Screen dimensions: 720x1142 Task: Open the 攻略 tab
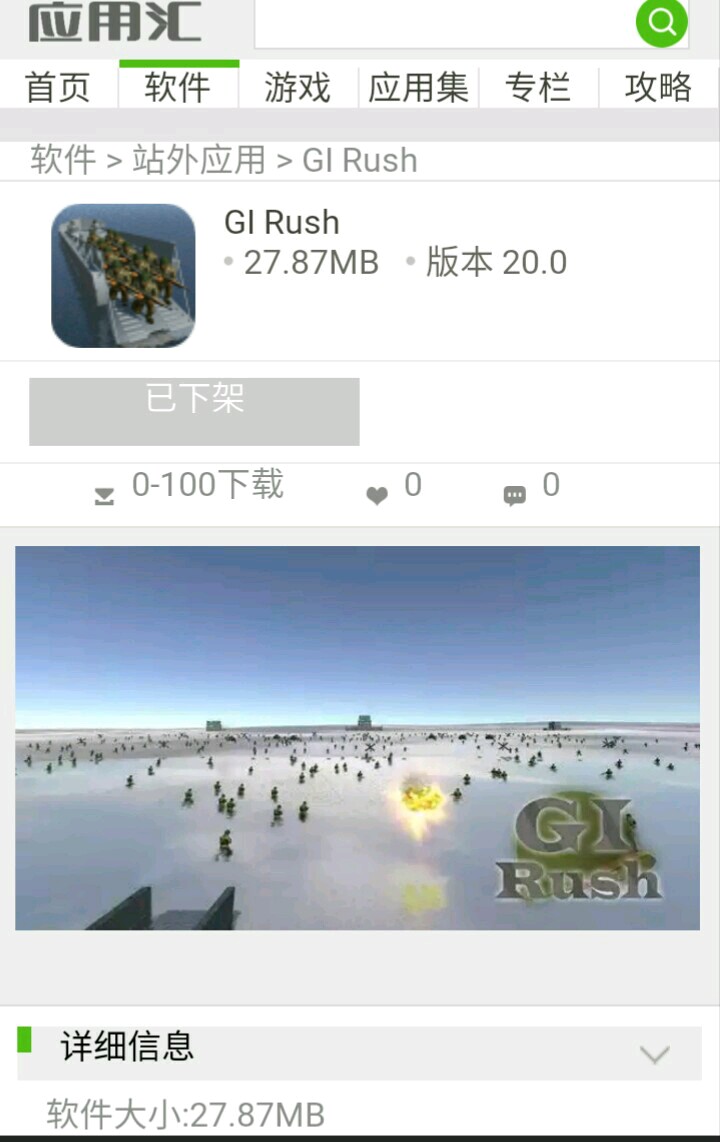(658, 87)
